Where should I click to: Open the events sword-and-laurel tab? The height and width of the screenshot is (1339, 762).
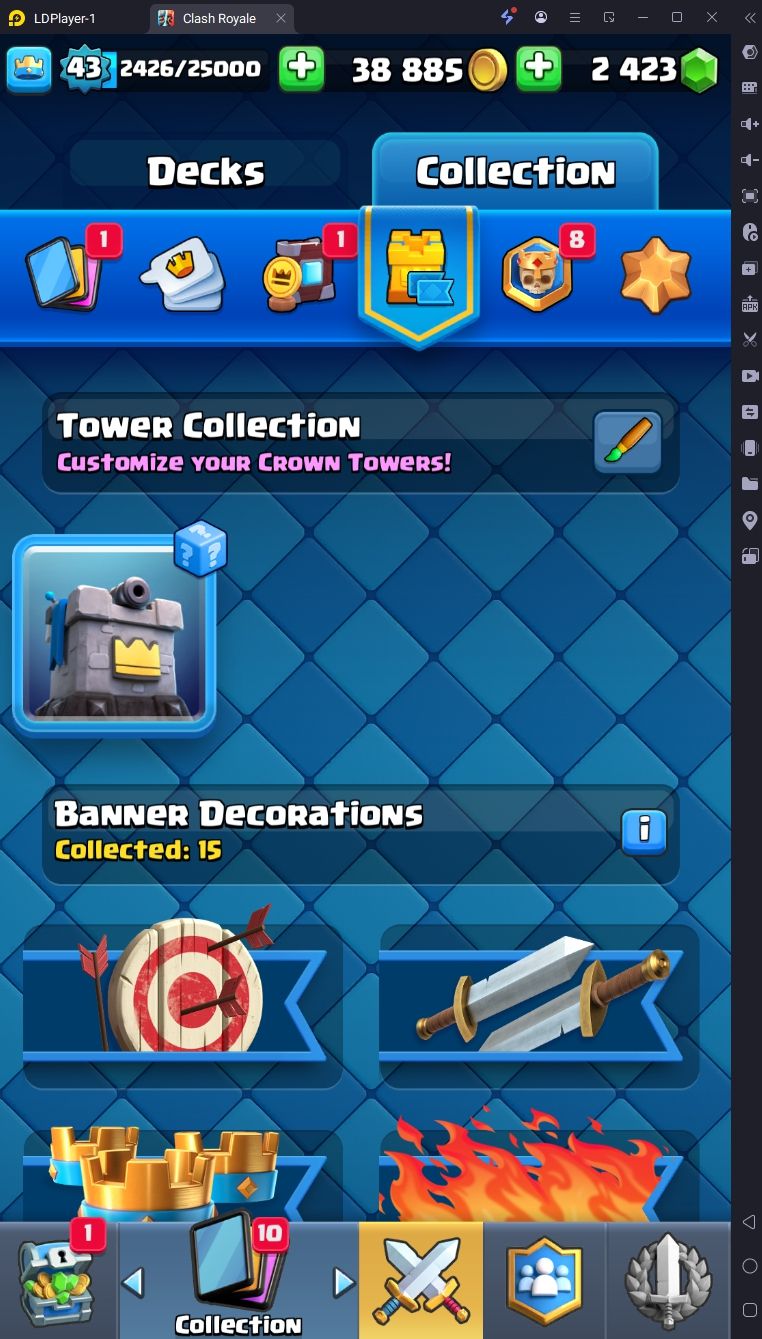pos(667,1281)
